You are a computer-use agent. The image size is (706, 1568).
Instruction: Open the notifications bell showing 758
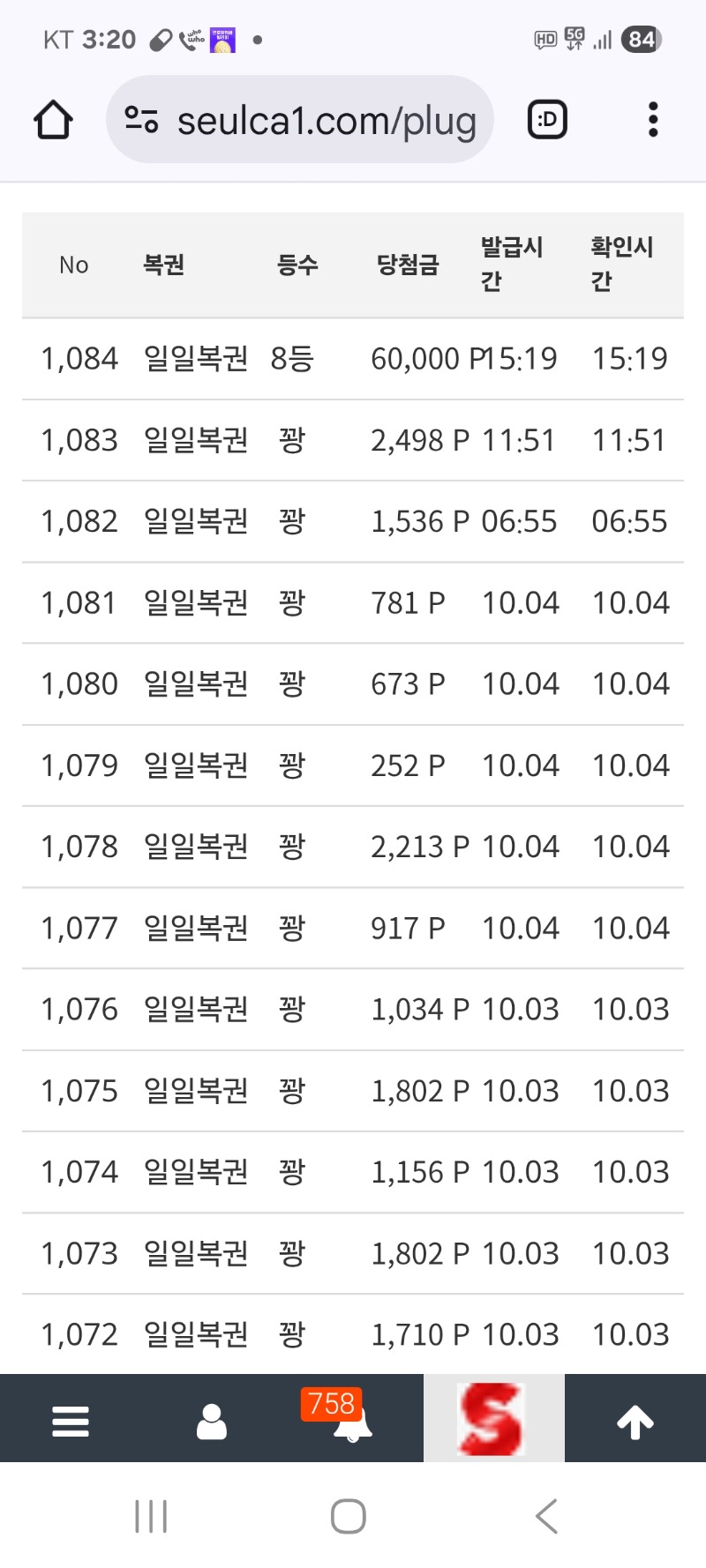point(352,1421)
